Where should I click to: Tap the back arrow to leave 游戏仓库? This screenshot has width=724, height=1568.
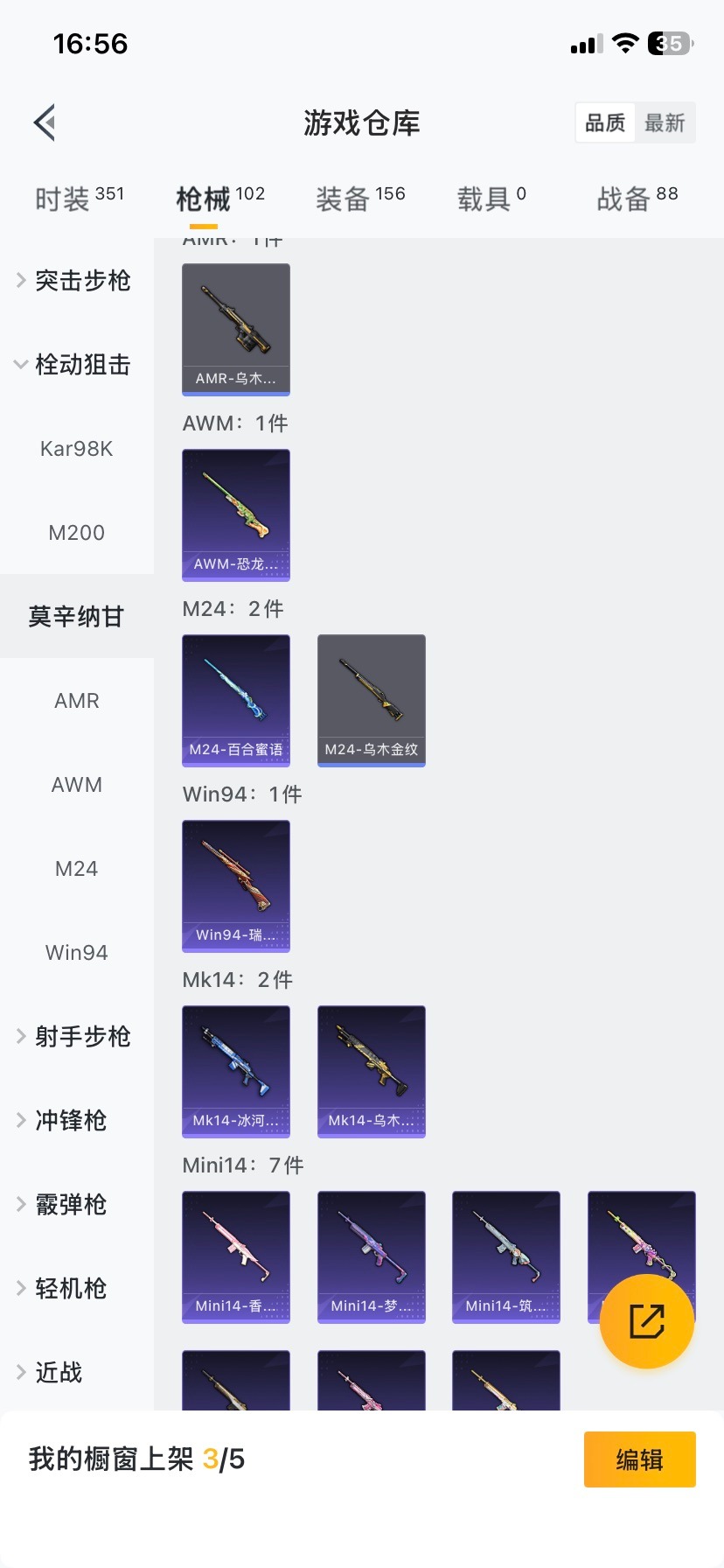point(44,122)
